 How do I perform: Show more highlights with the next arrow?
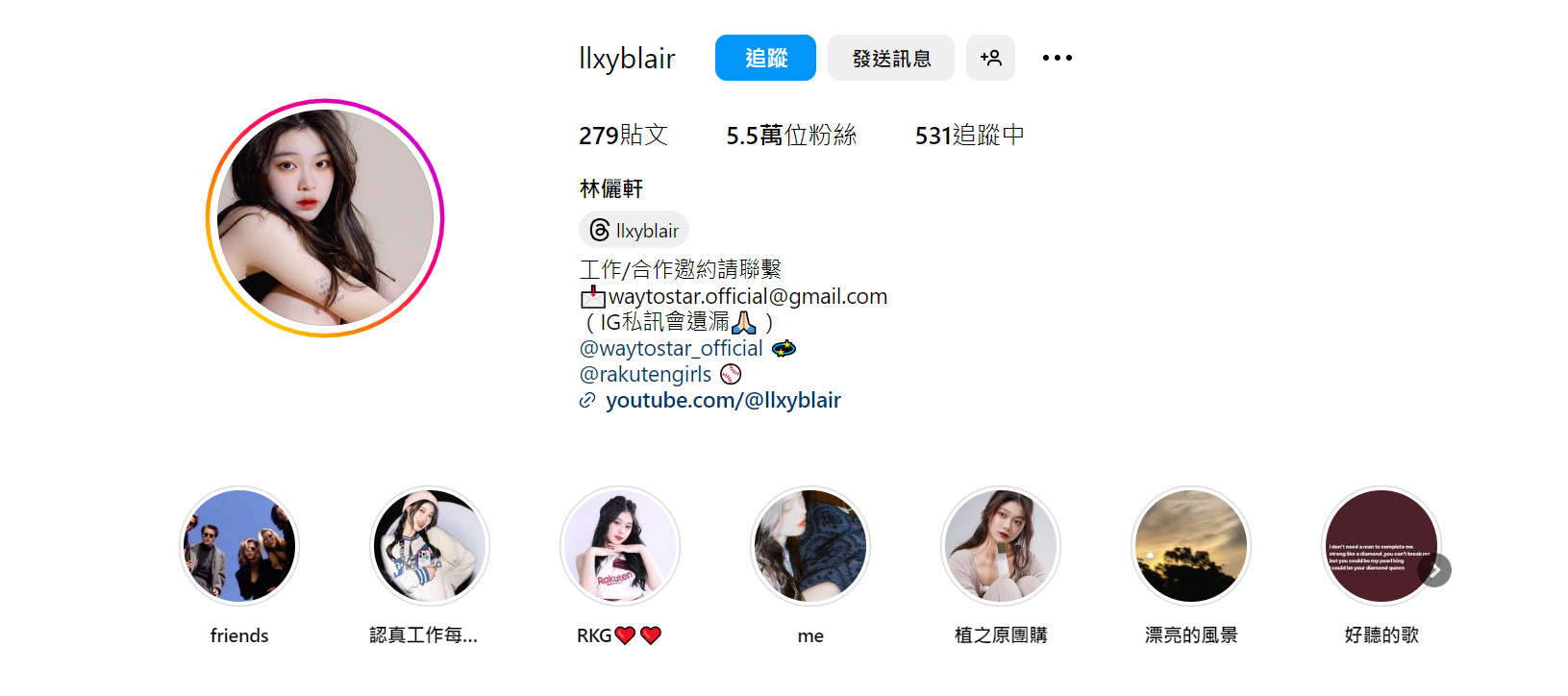point(1434,570)
